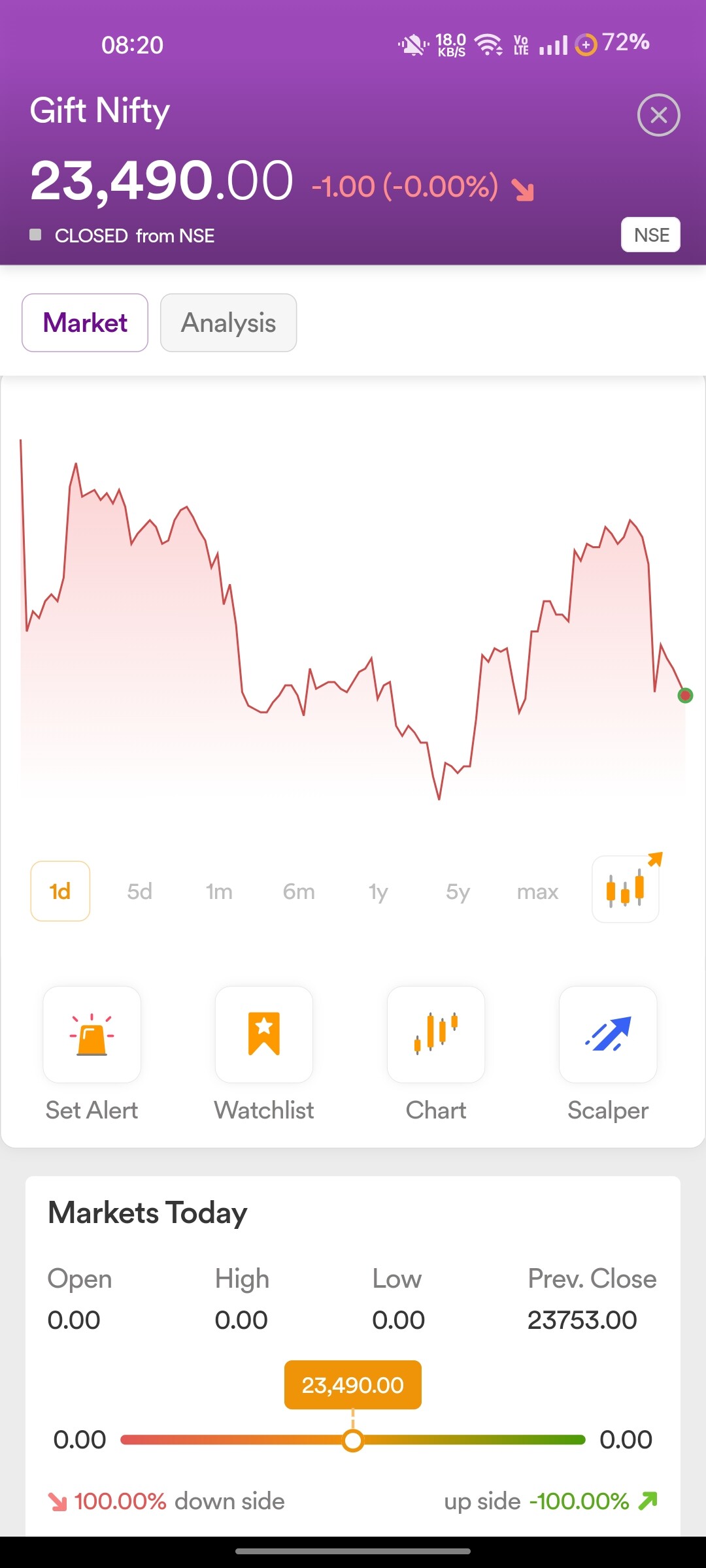View the 1y chart range

(x=378, y=891)
